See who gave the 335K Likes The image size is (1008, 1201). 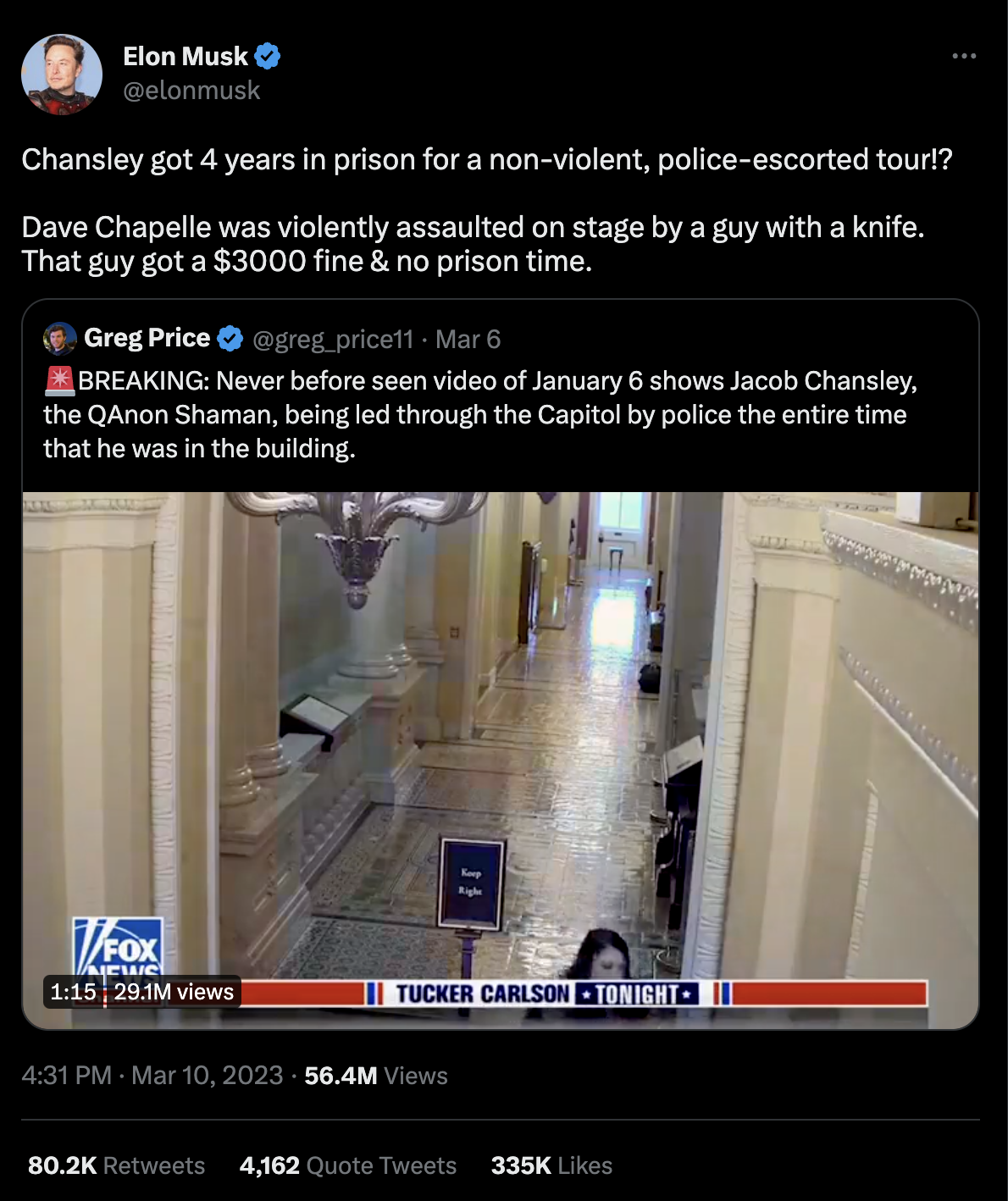coord(551,1165)
